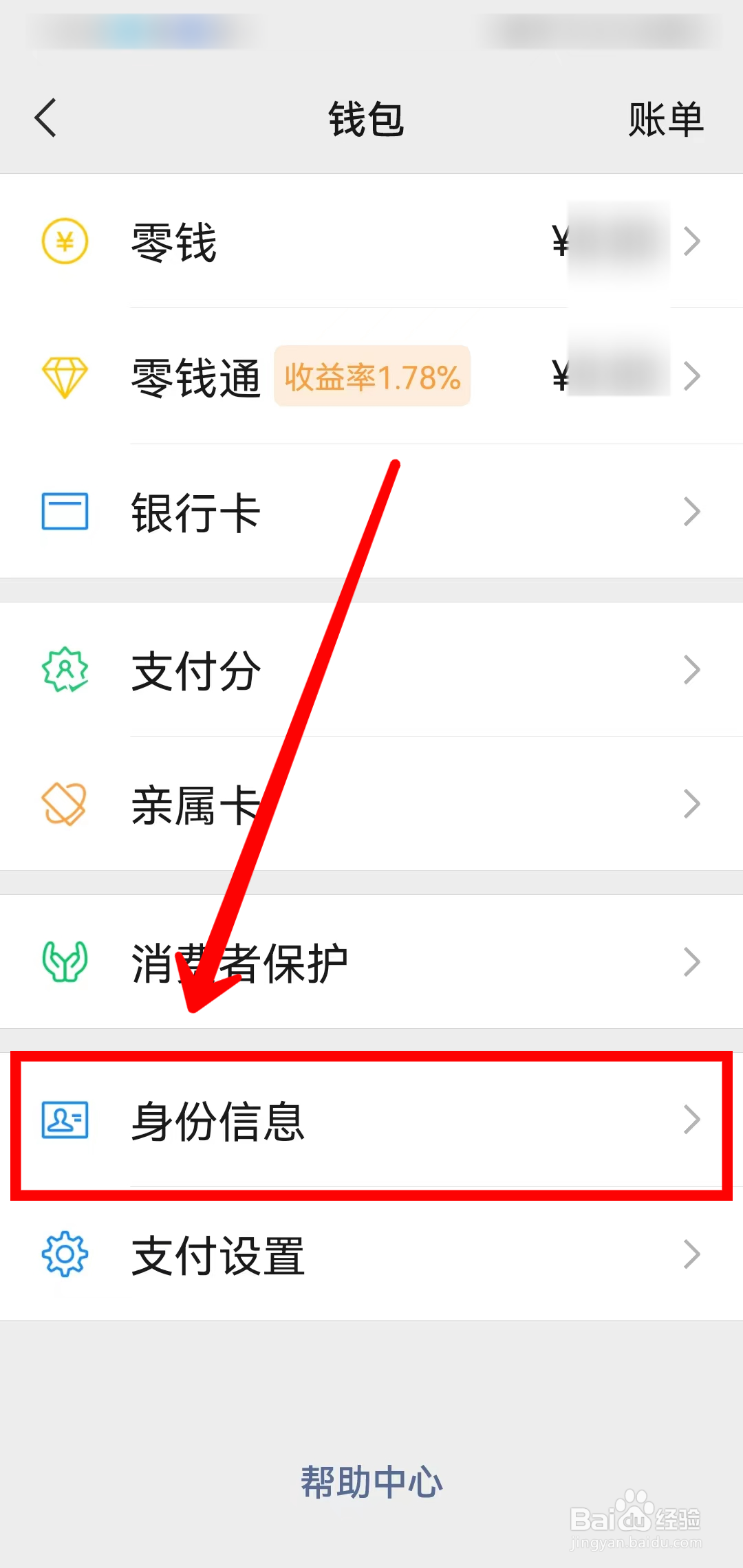Select the yellow 零钱 coin icon
This screenshot has height=1568, width=743.
(65, 241)
